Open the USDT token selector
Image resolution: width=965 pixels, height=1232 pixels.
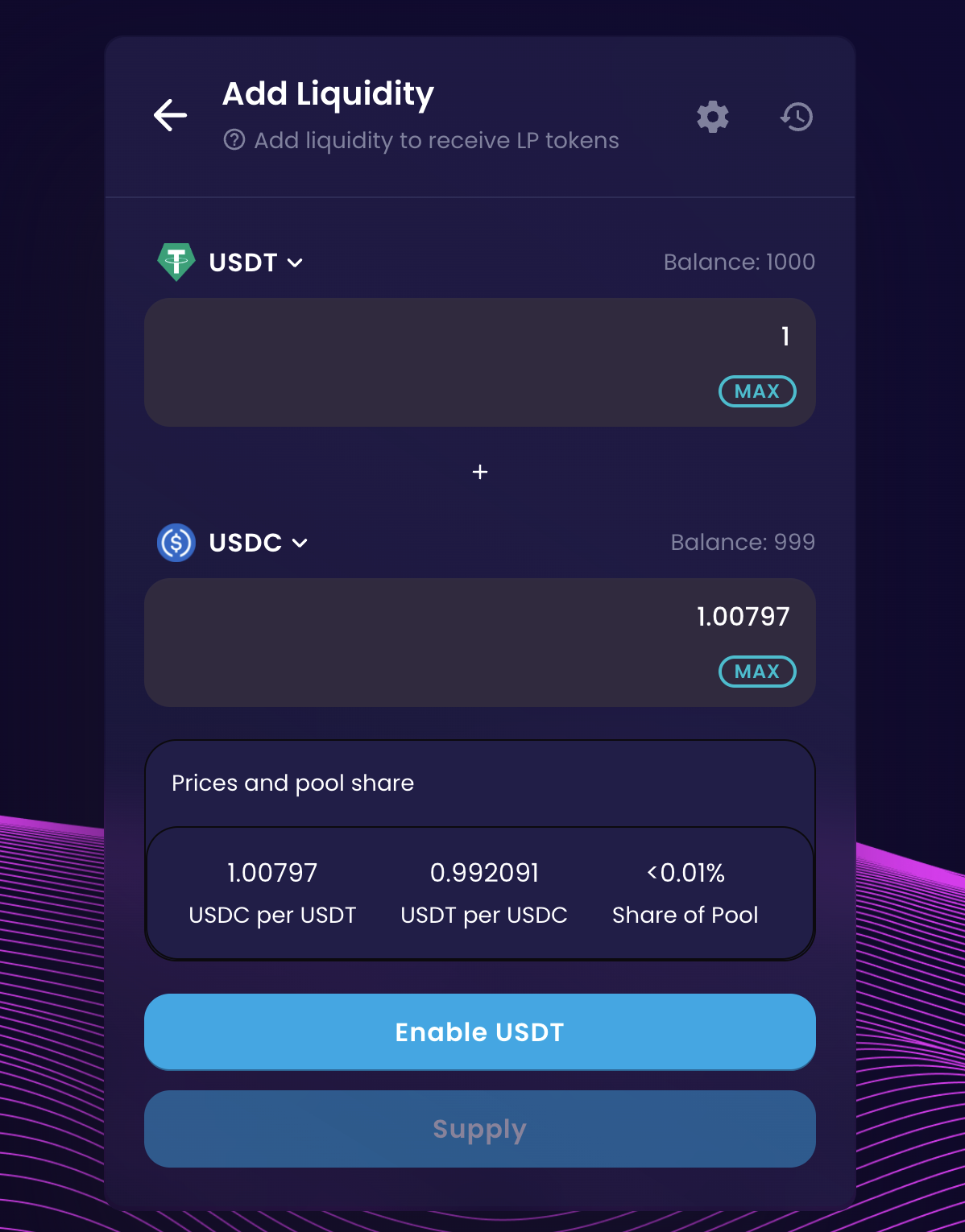[x=232, y=263]
